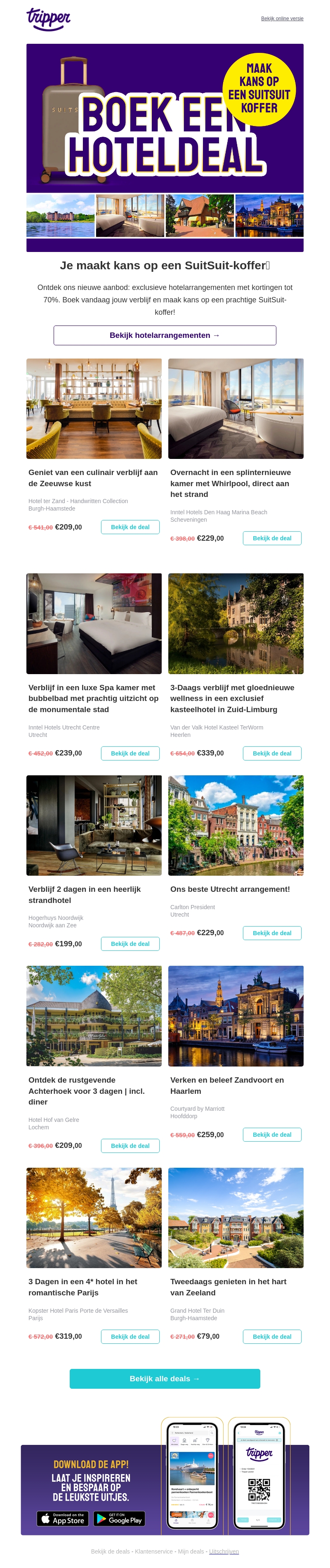This screenshot has width=330, height=1568.
Task: View the Carlton President Utrecht deal
Action: (x=272, y=933)
